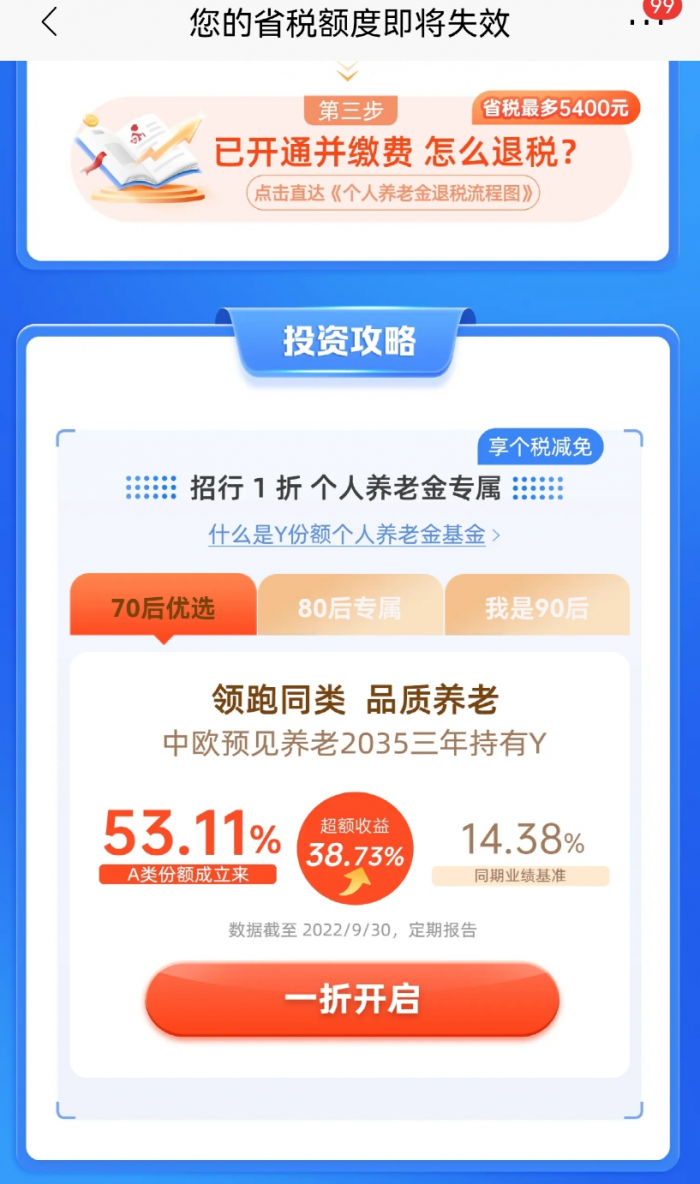The height and width of the screenshot is (1184, 700).
Task: Go back using the top arrow
Action: coord(50,23)
